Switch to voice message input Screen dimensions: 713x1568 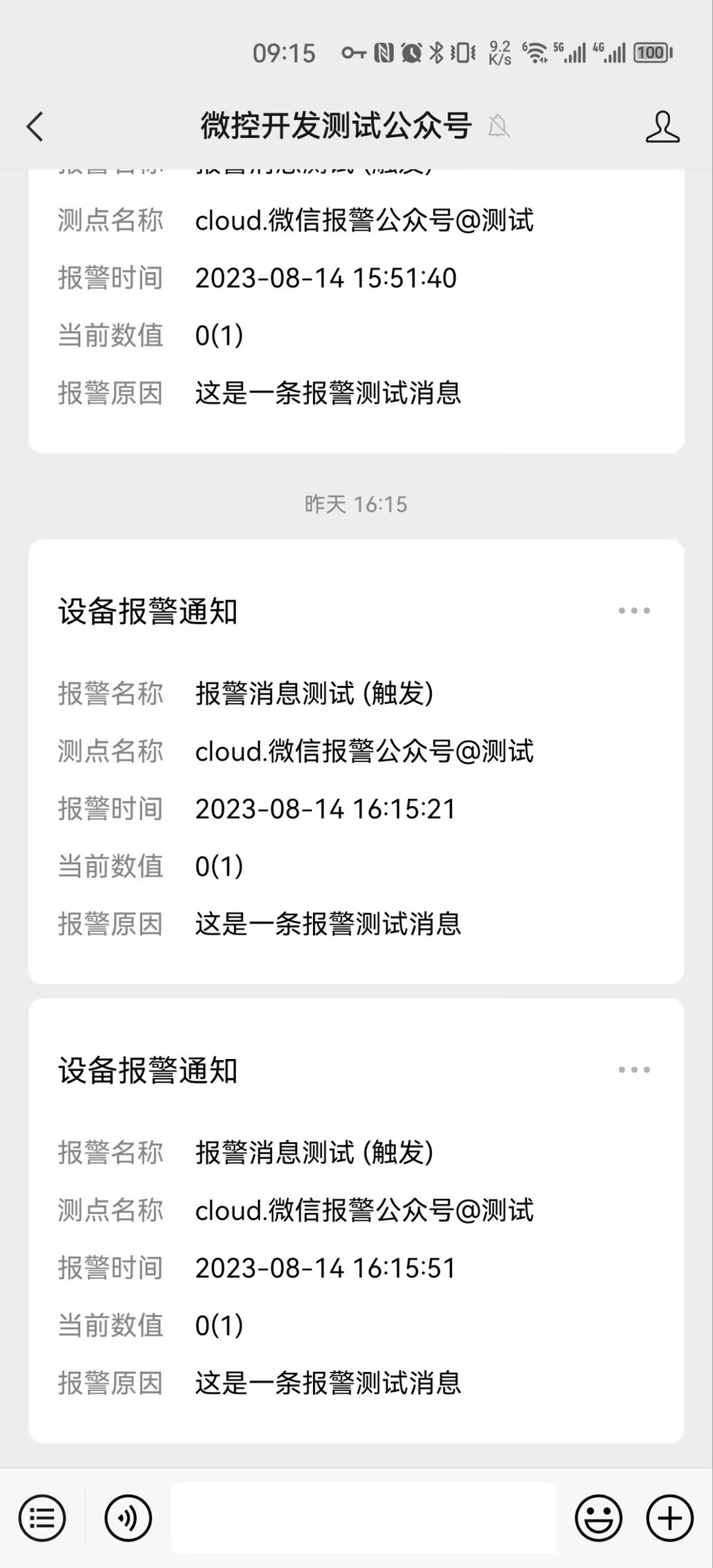point(127,1517)
